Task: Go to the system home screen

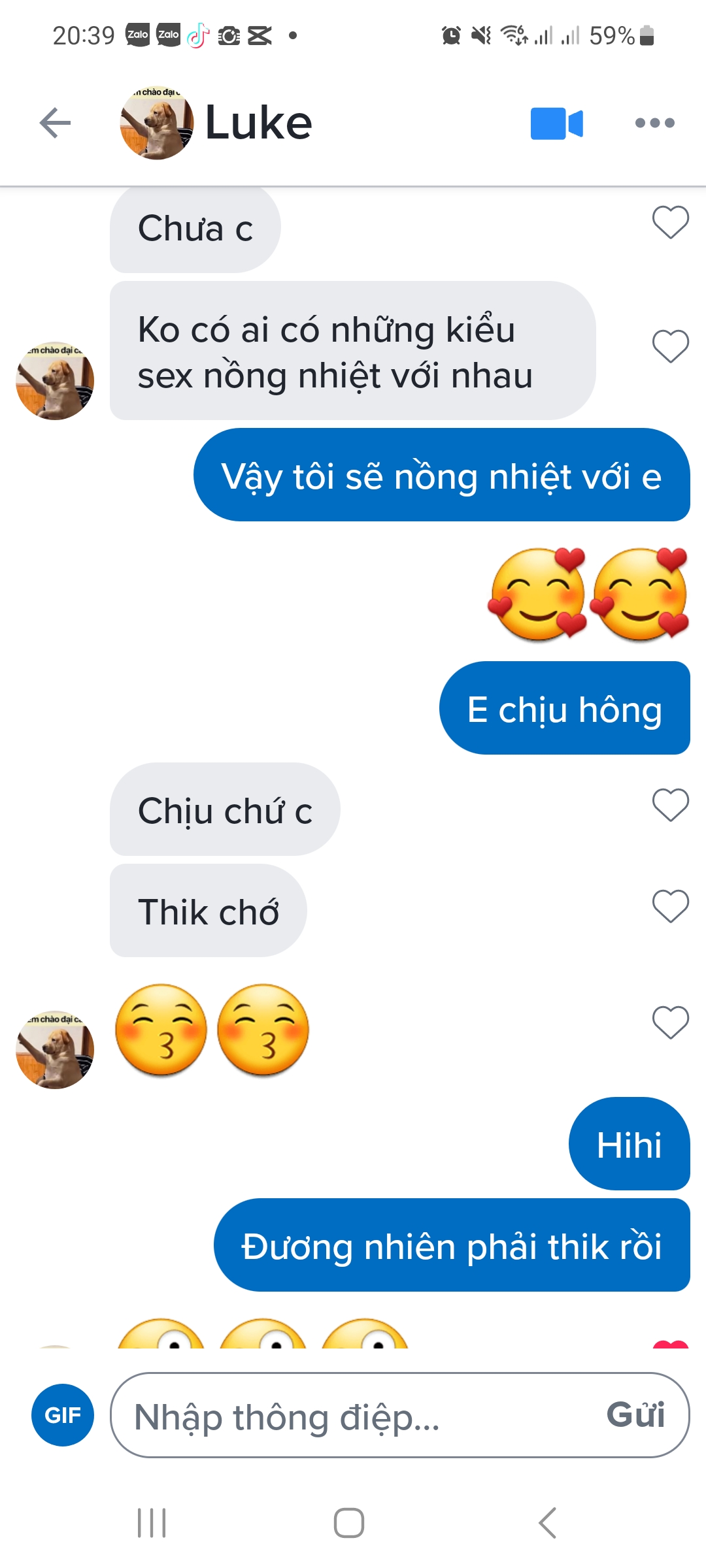Action: tap(349, 1523)
